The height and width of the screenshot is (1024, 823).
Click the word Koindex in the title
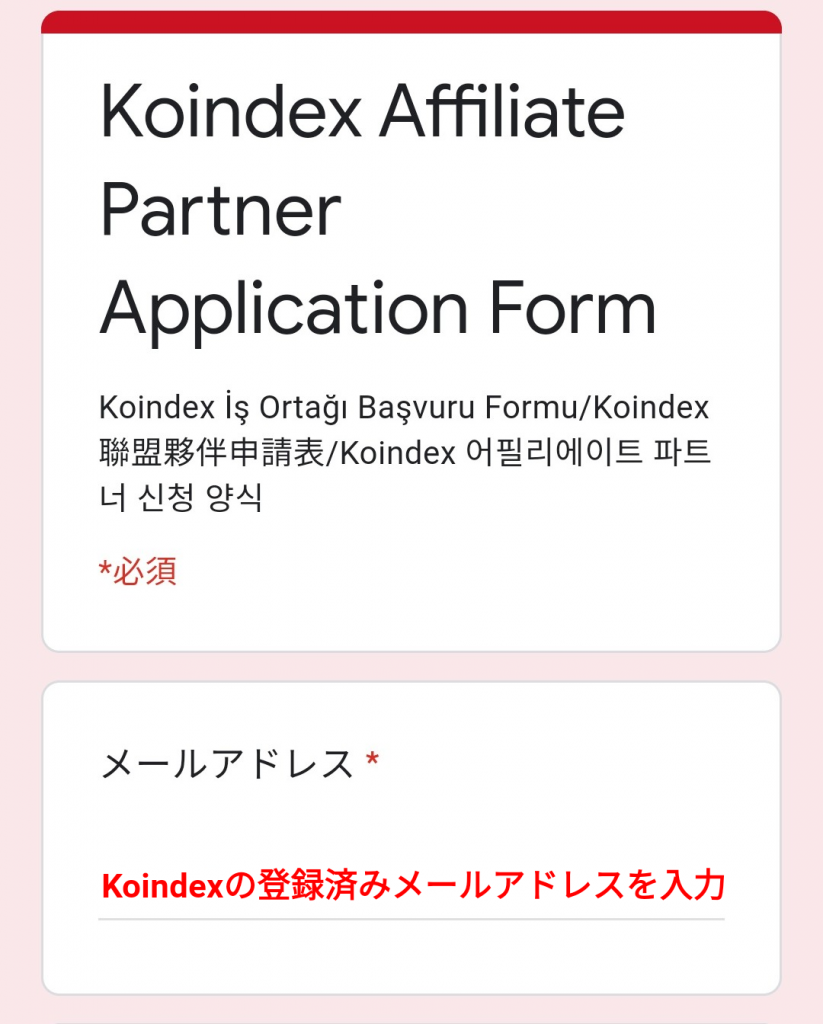point(230,112)
